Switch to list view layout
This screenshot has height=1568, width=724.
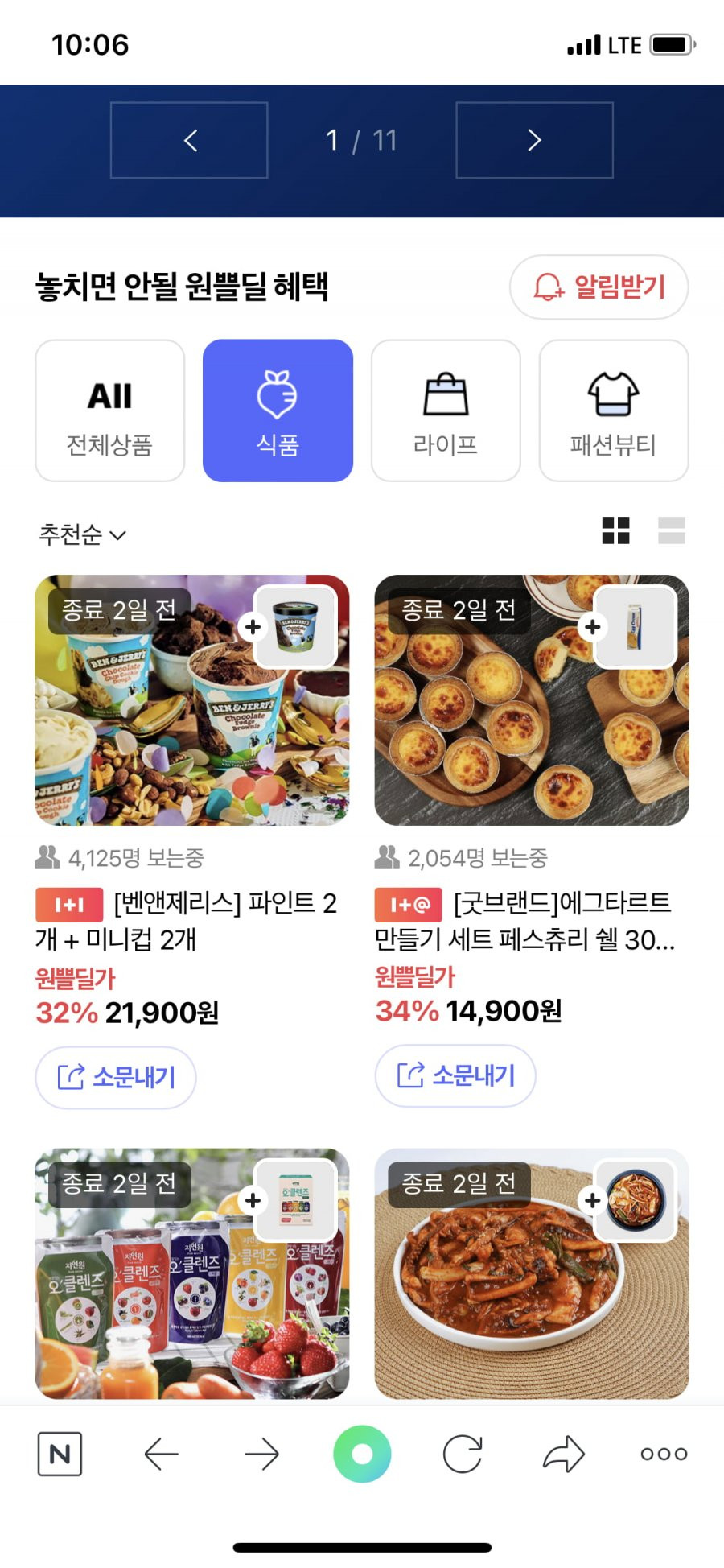pos(672,530)
